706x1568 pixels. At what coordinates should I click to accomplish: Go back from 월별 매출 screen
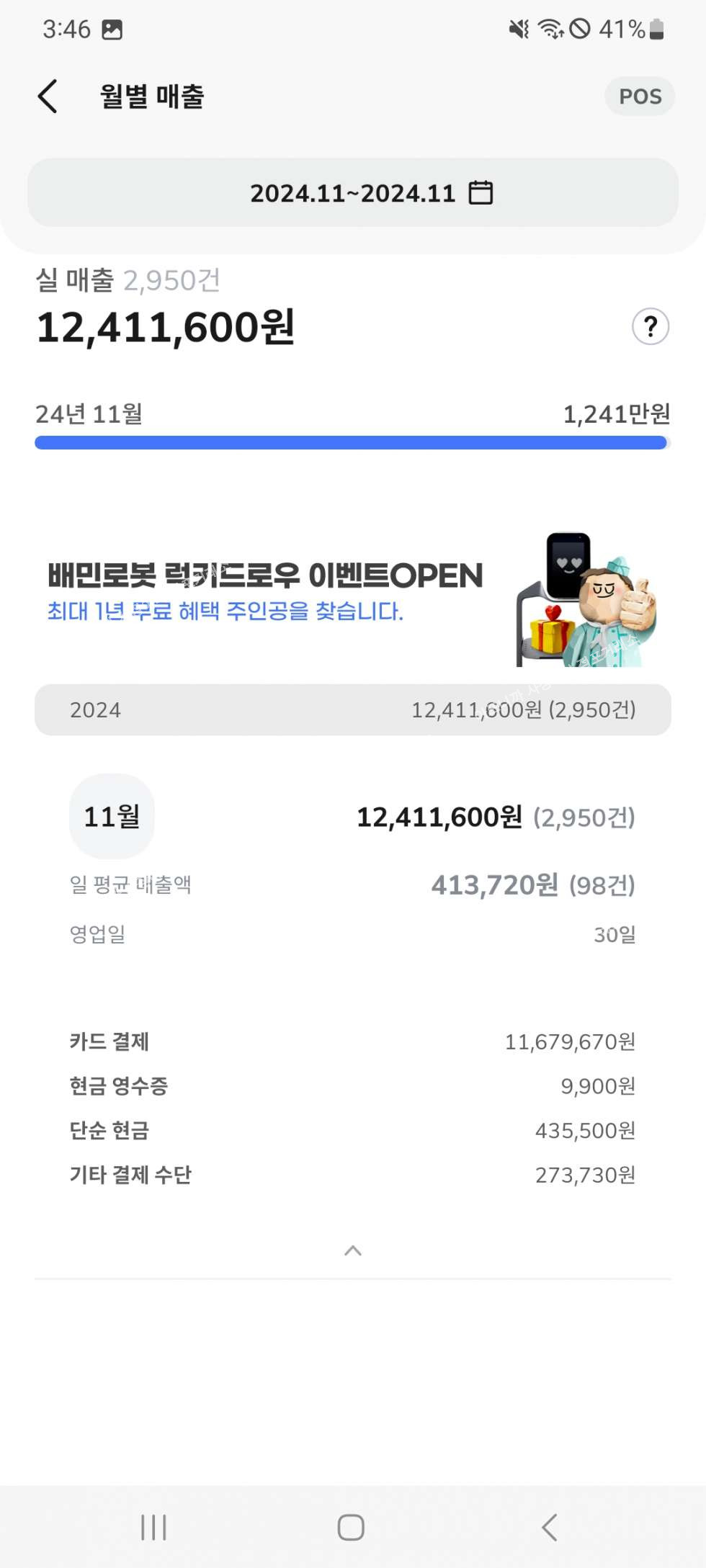pos(48,97)
